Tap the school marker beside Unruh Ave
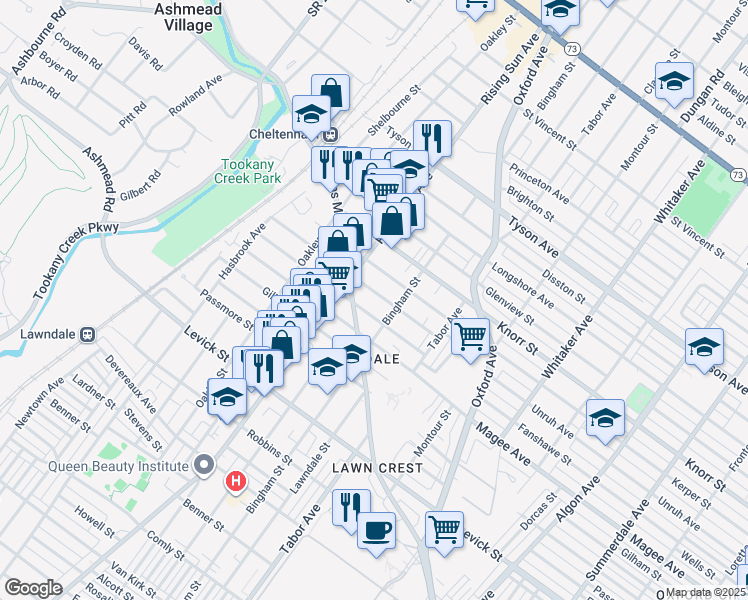 coord(605,421)
